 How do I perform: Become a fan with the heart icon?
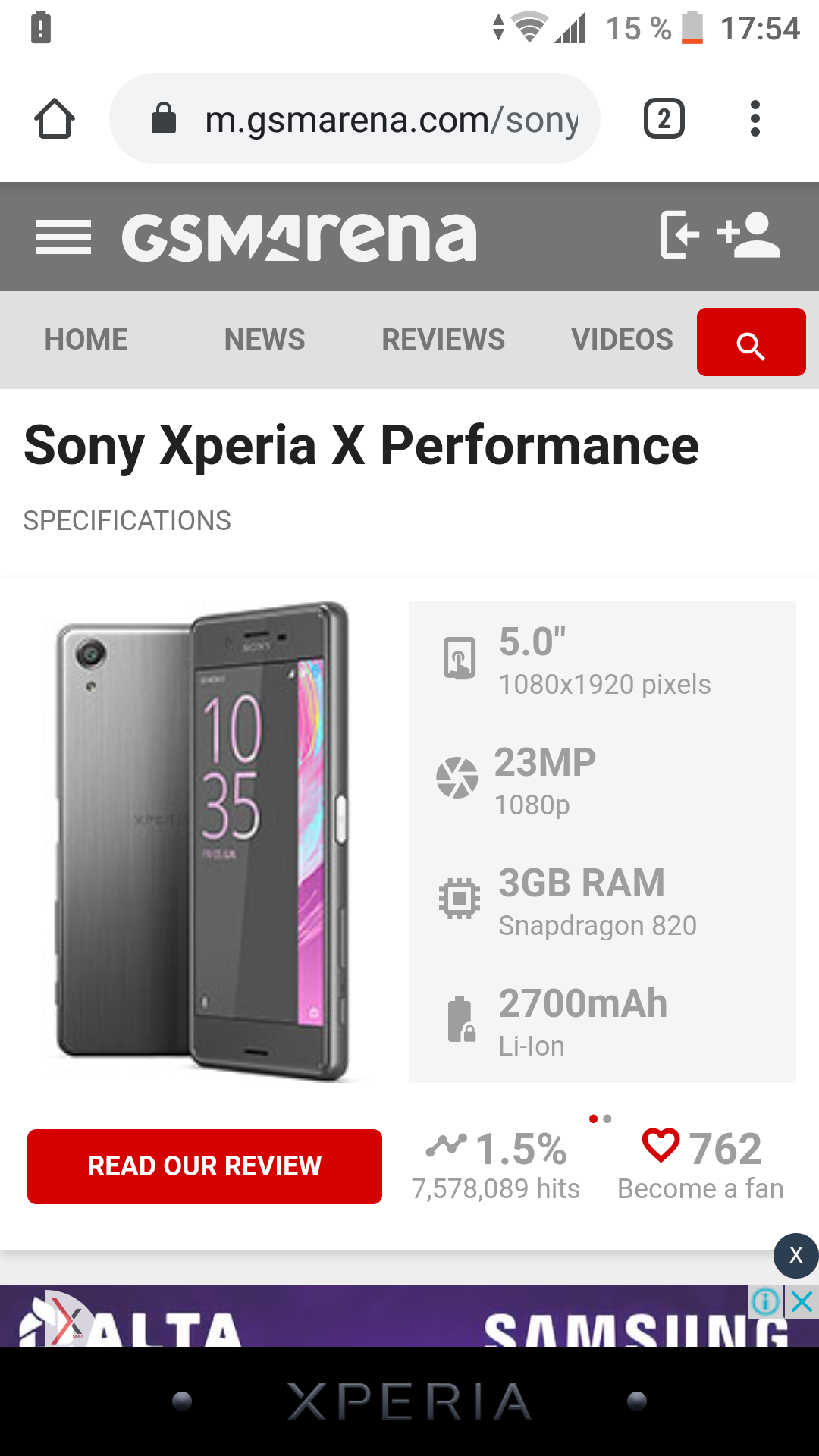(x=661, y=1146)
